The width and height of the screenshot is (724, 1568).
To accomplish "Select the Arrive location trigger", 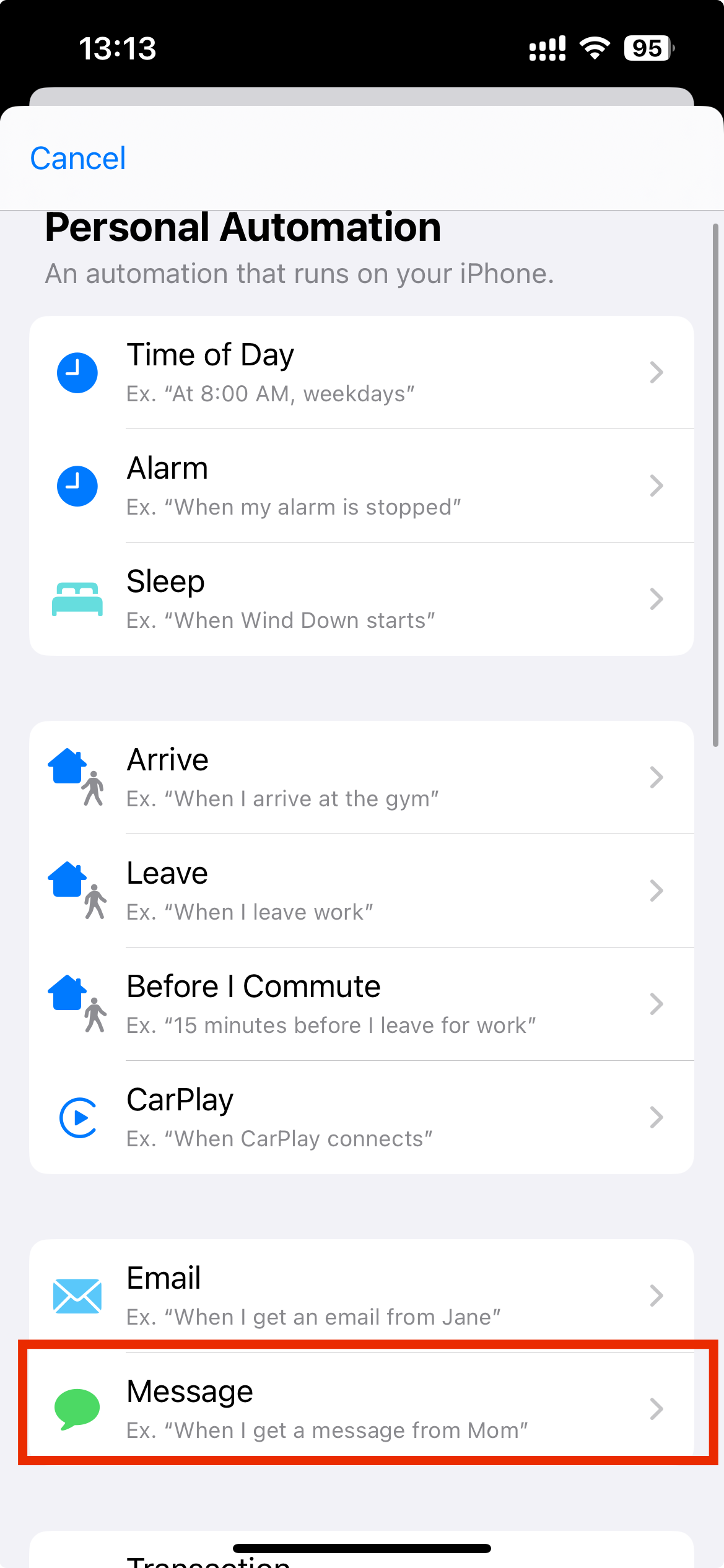I will point(362,778).
